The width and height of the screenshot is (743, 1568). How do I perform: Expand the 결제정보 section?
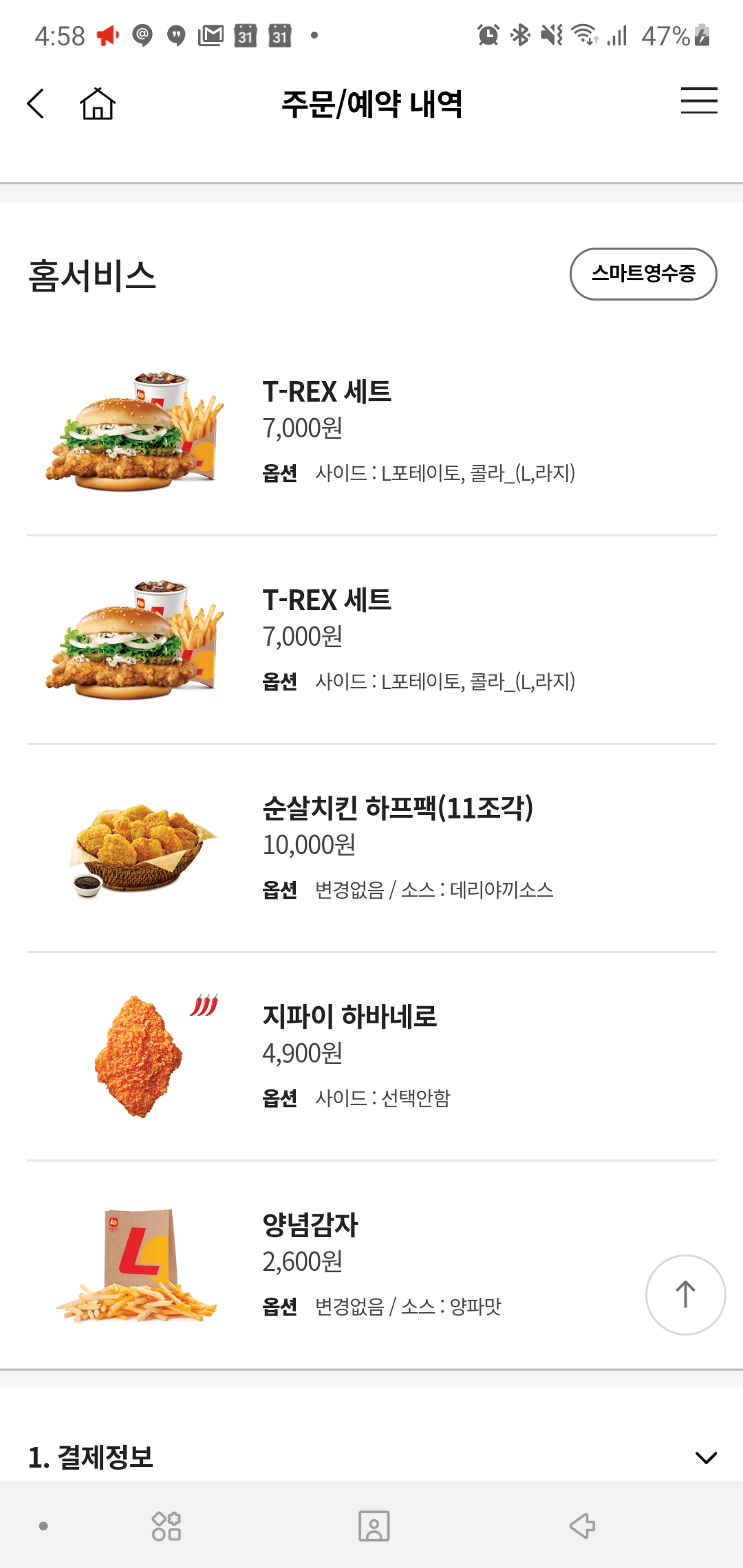(706, 1457)
